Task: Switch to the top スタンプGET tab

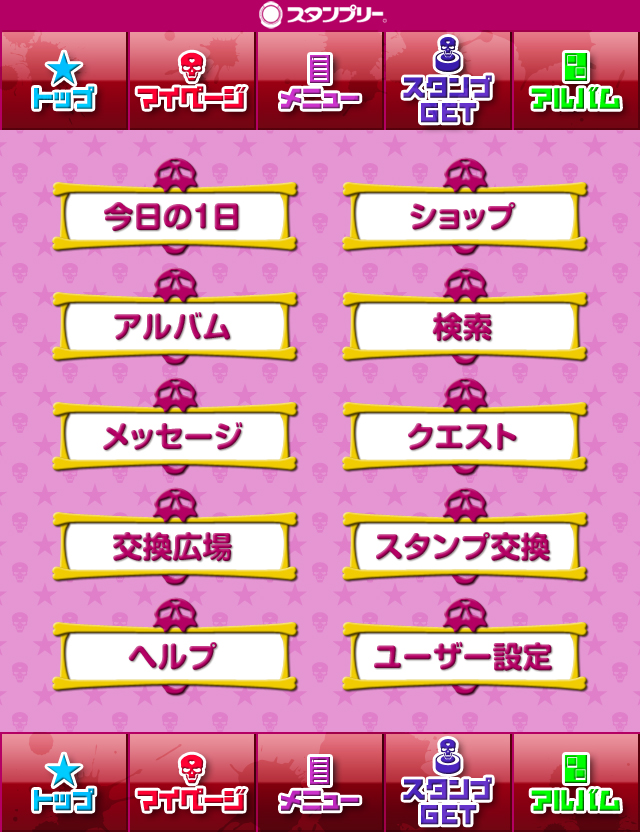Action: (x=448, y=81)
